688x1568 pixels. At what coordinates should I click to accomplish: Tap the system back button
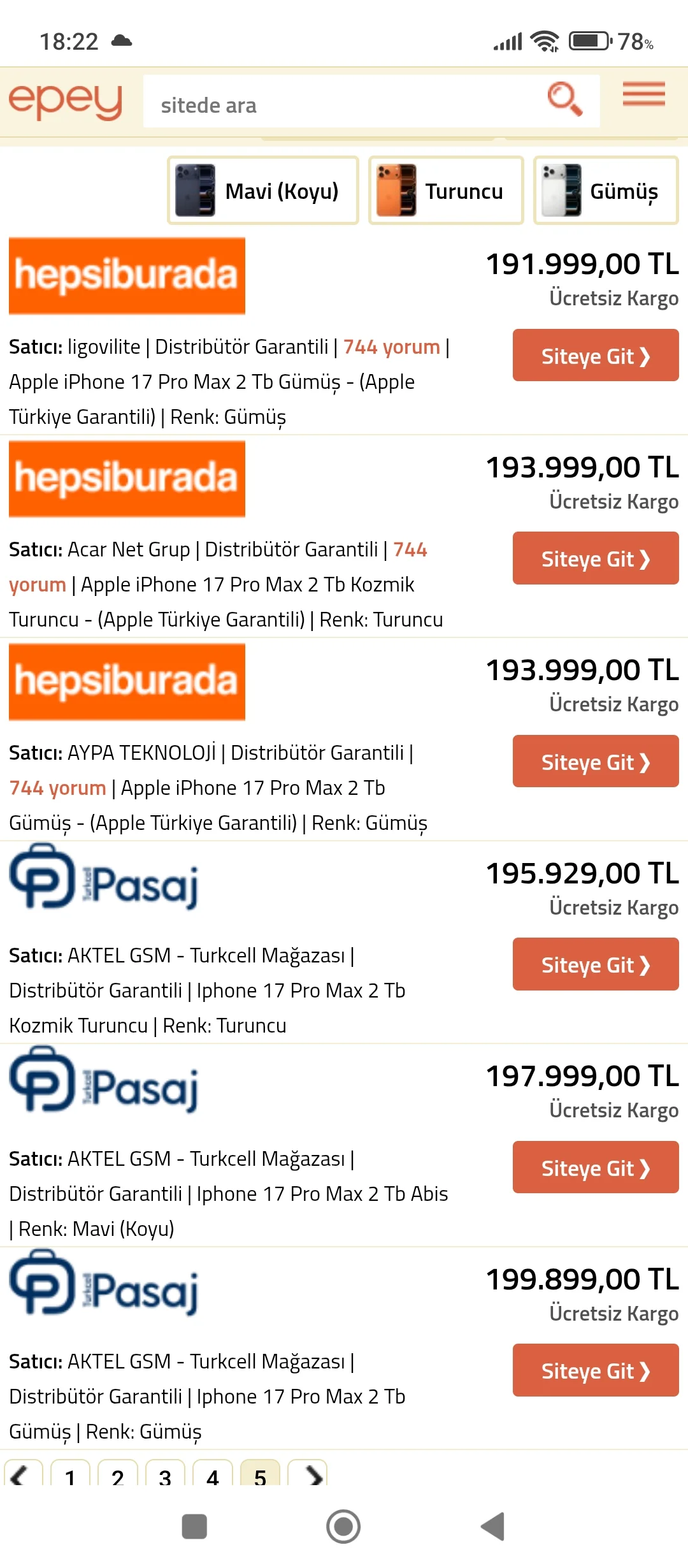click(492, 1527)
